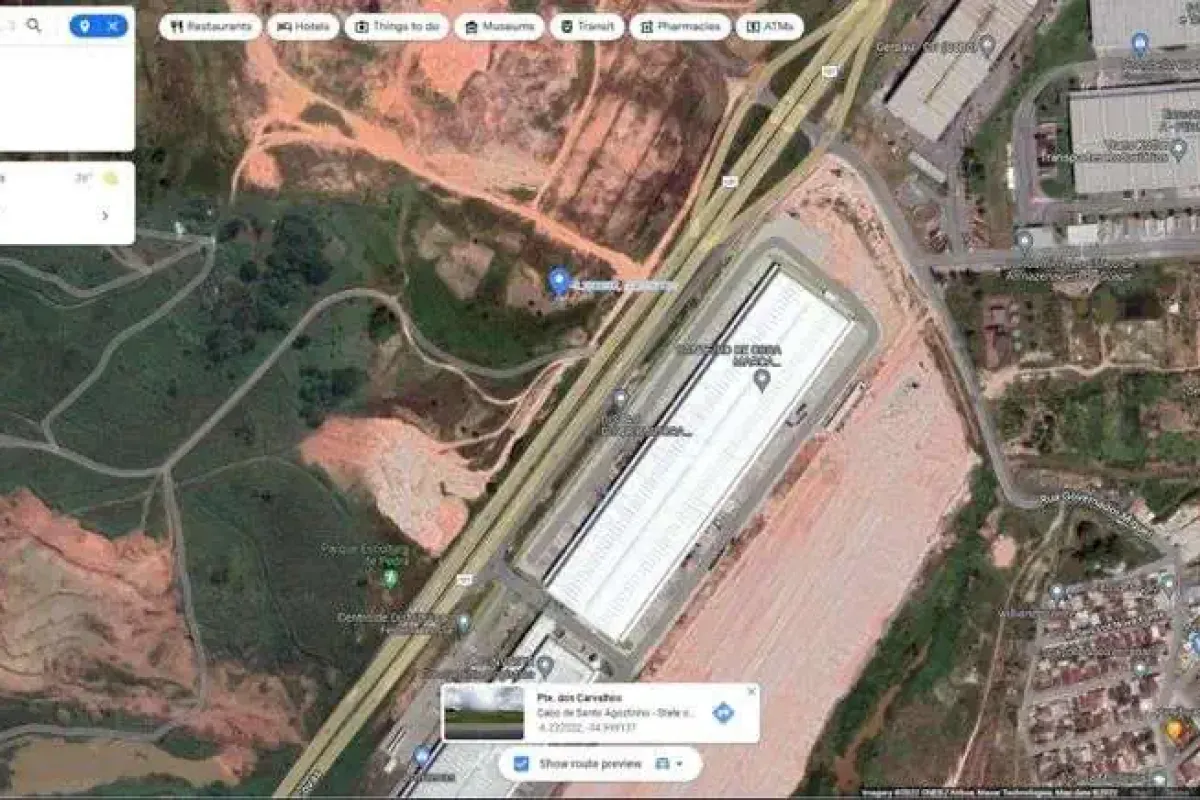Show ATMs on the map

(769, 27)
